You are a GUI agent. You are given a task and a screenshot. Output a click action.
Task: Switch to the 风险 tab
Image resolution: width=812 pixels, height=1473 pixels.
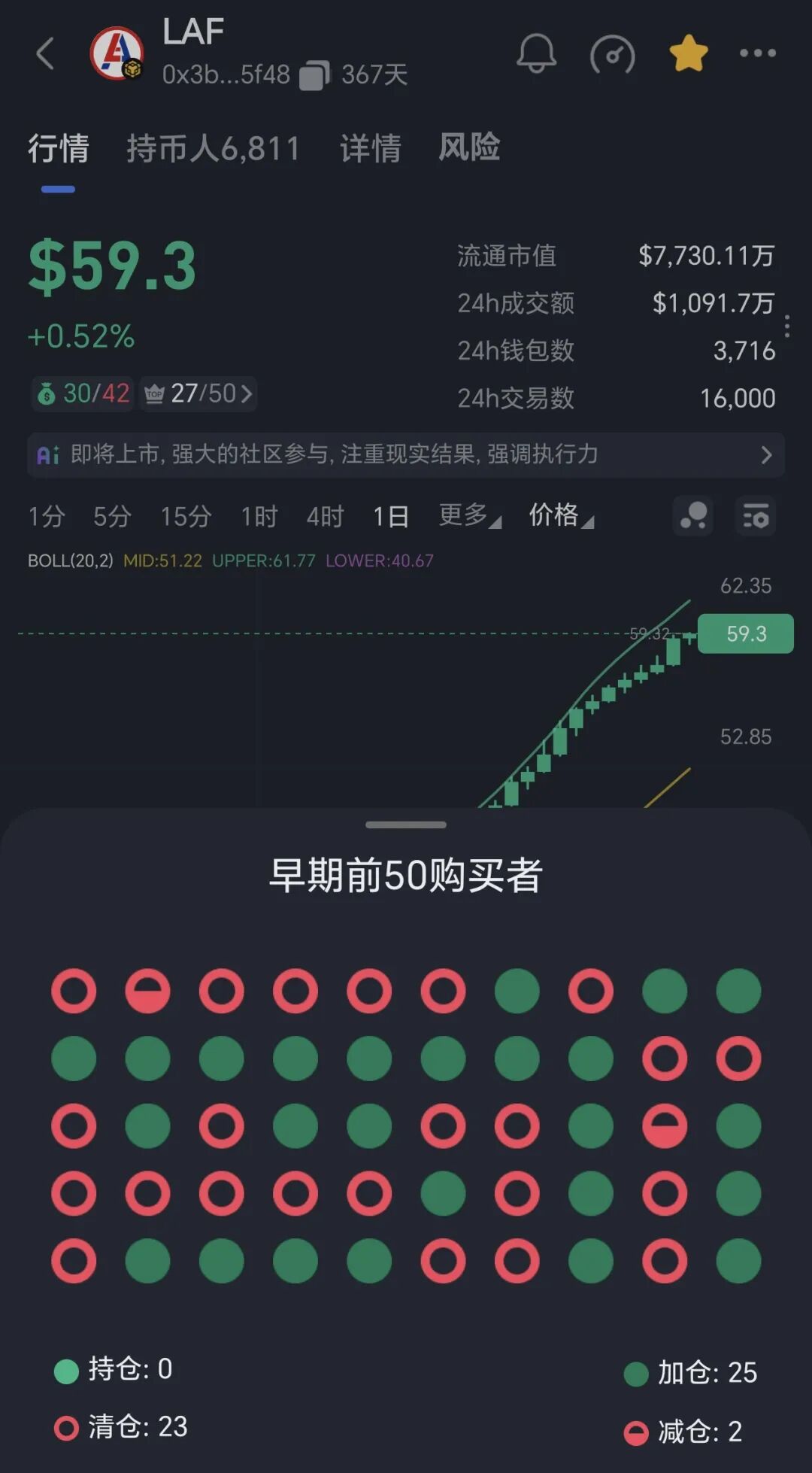click(468, 148)
